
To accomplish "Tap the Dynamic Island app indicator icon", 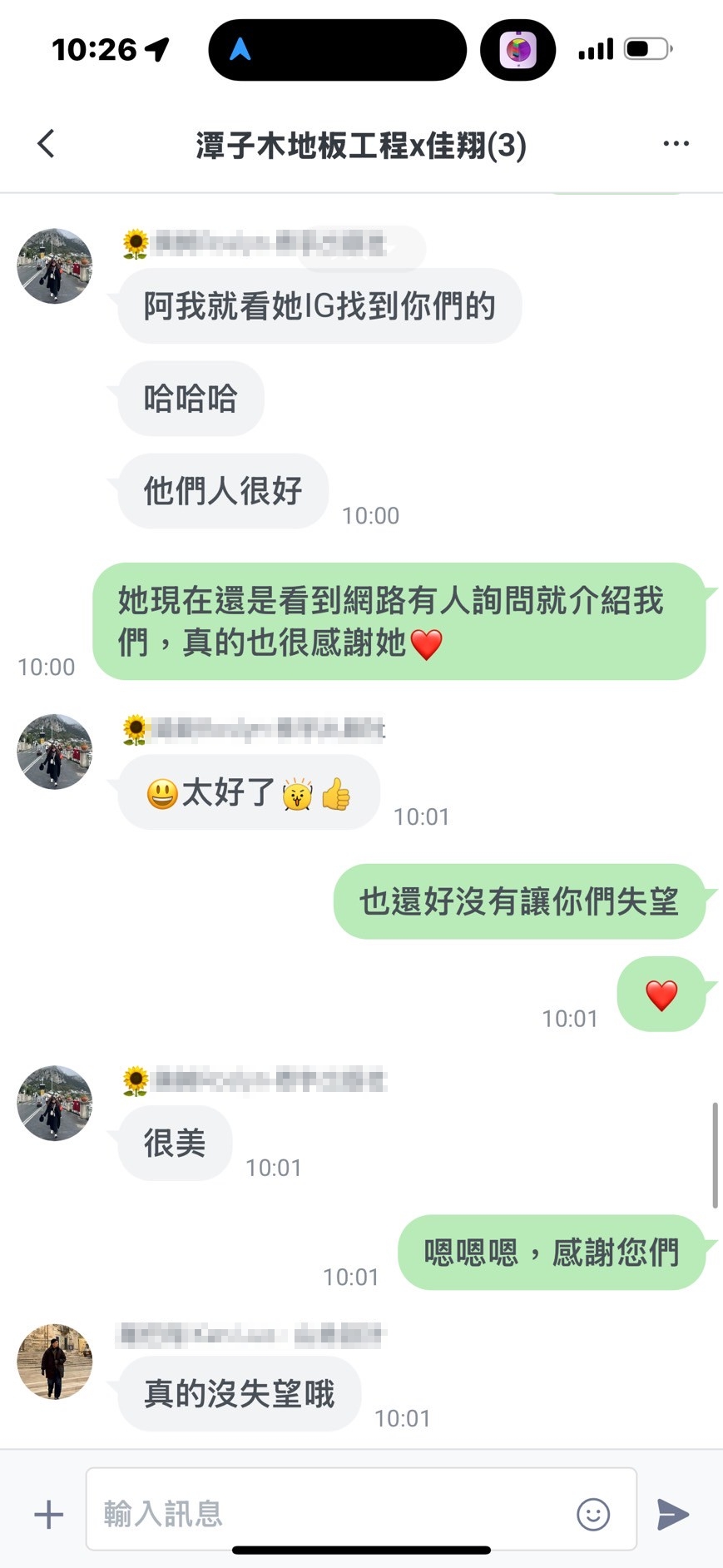I will [x=517, y=50].
